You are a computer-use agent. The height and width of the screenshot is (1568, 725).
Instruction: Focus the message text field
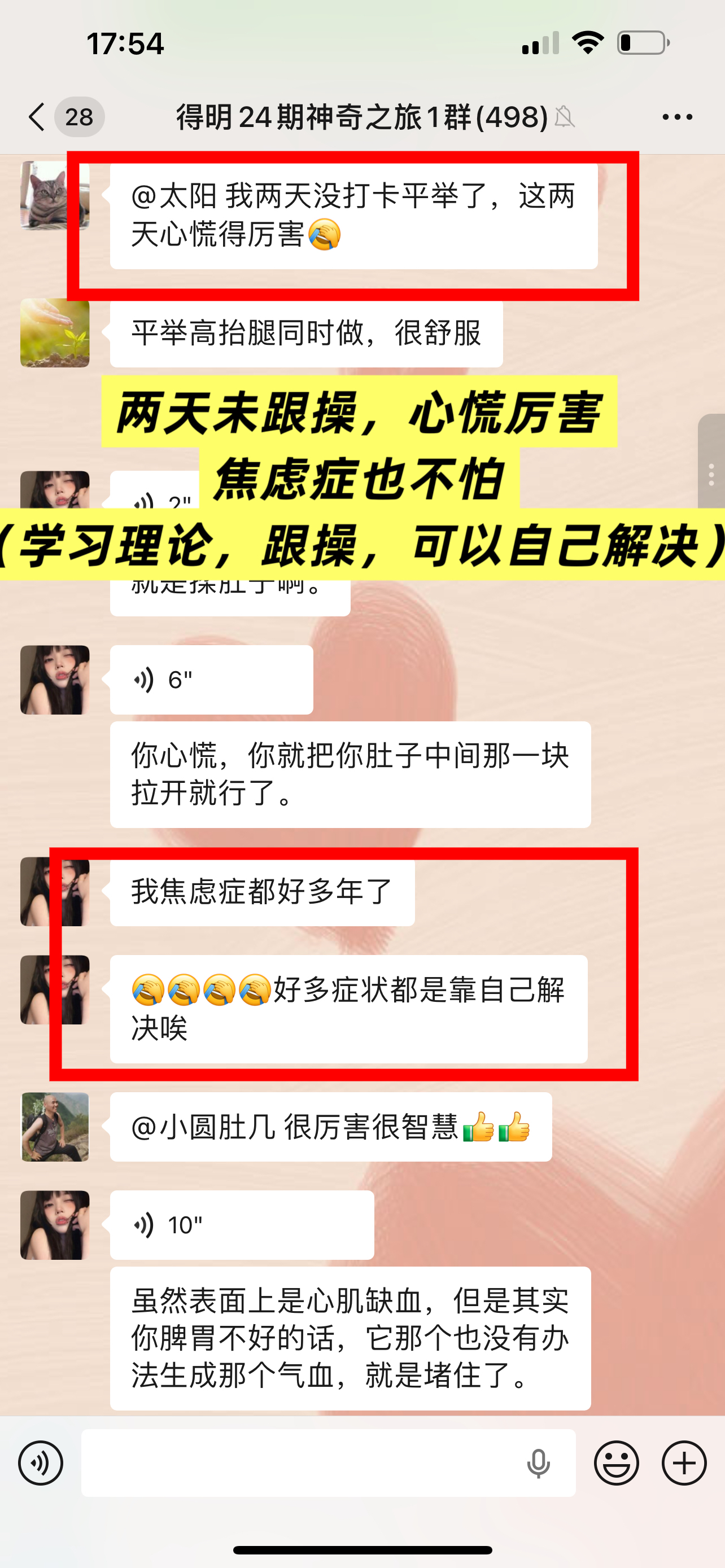[298, 1462]
